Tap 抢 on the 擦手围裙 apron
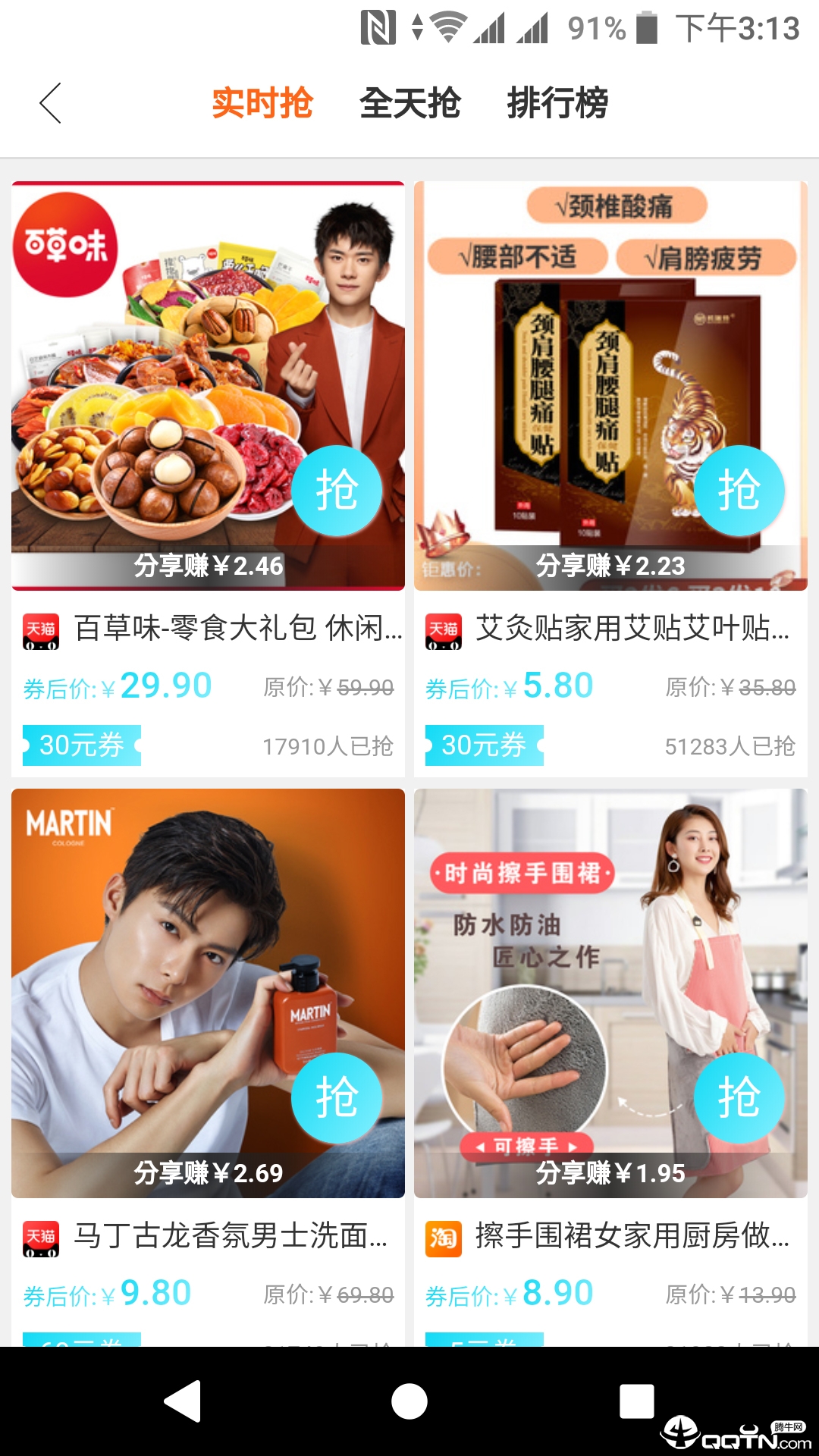The width and height of the screenshot is (819, 1456). 739,1097
